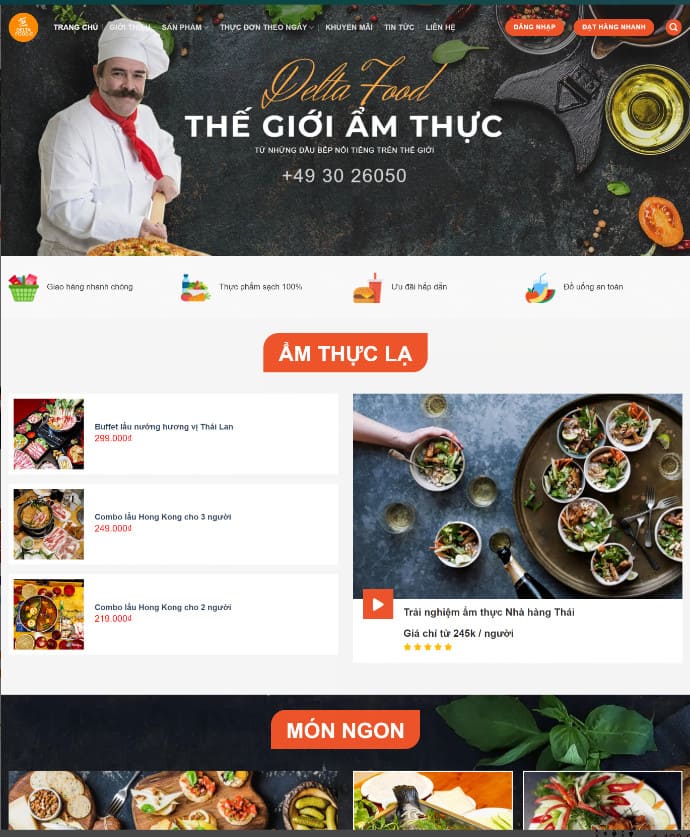Open the Khuyến mãi page
690x837 pixels.
coord(348,27)
